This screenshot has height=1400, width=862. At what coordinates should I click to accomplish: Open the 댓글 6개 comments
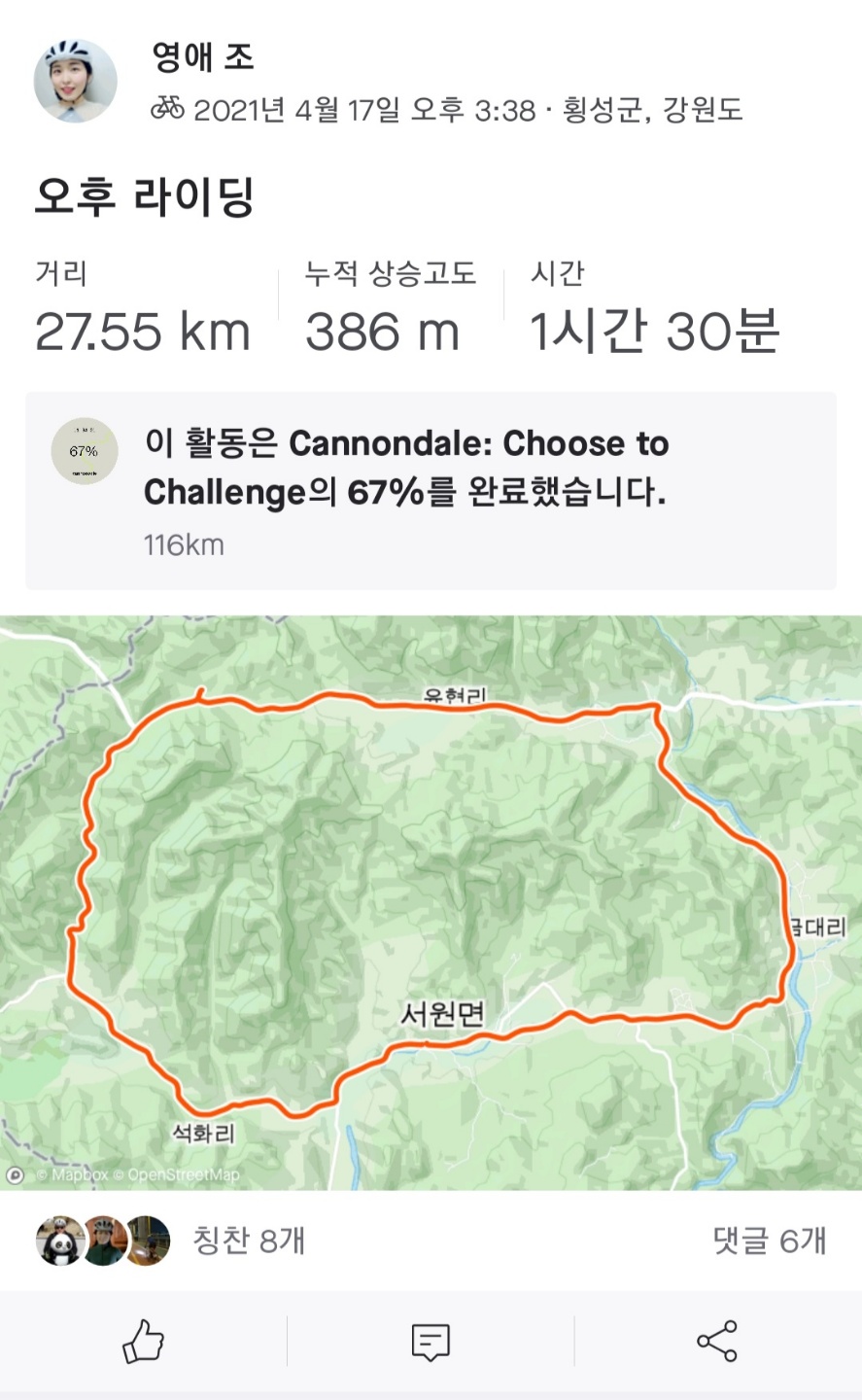click(769, 1241)
